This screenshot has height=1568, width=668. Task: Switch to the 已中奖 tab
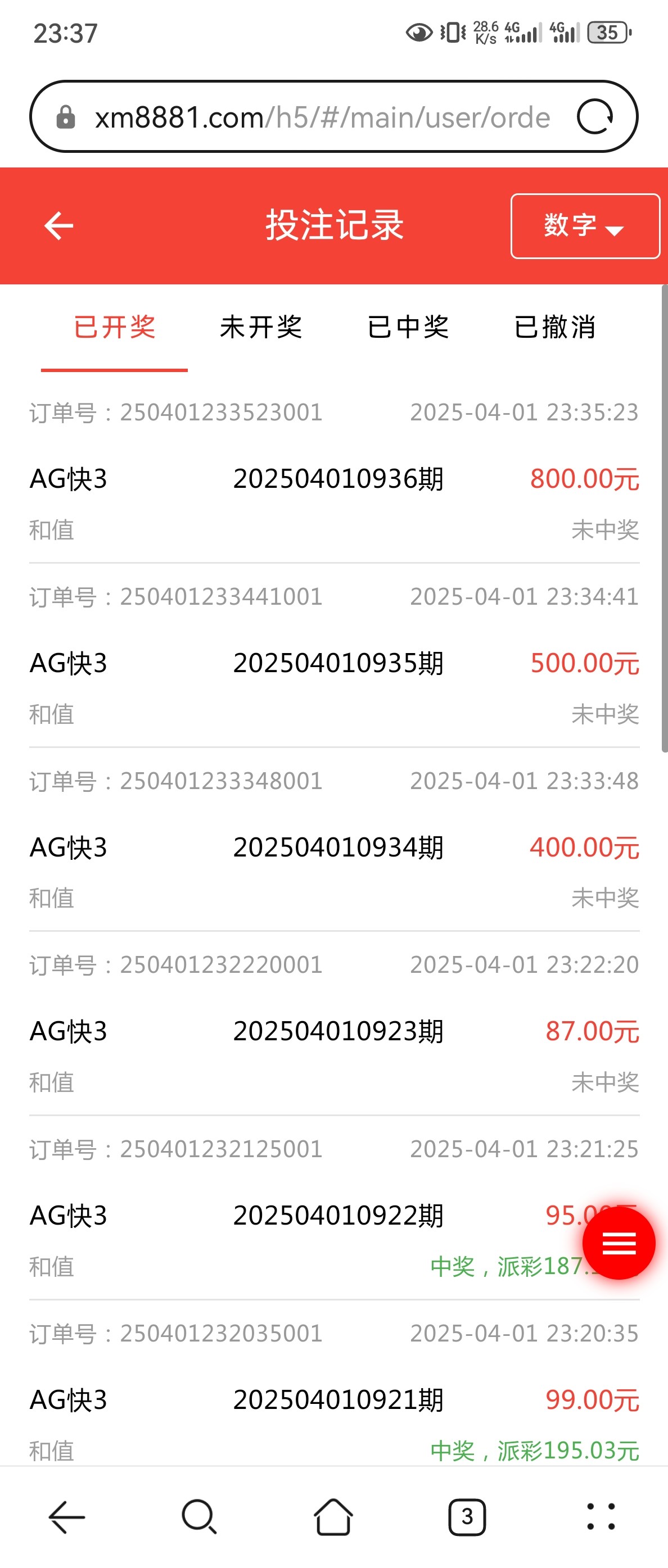click(x=408, y=327)
